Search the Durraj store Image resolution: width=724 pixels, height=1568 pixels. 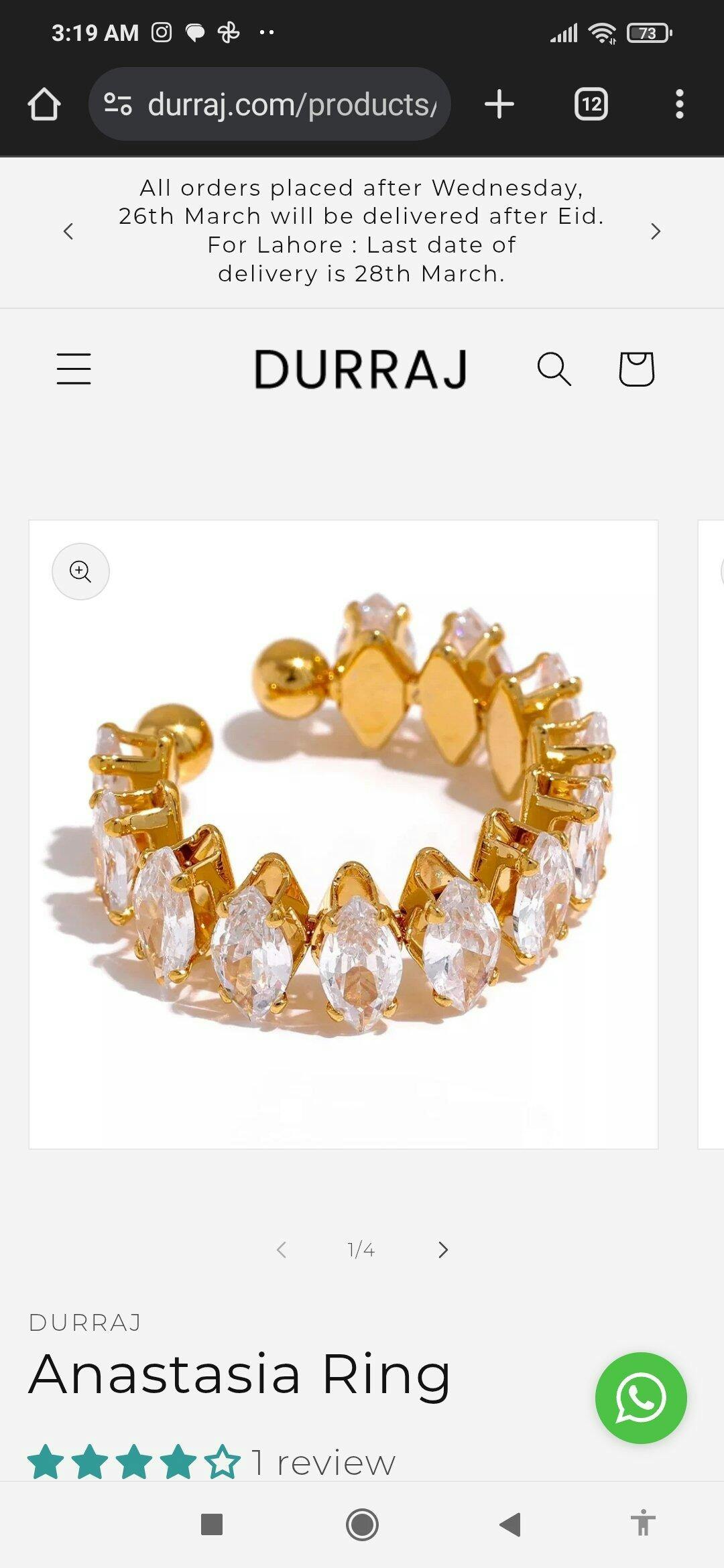(x=554, y=369)
